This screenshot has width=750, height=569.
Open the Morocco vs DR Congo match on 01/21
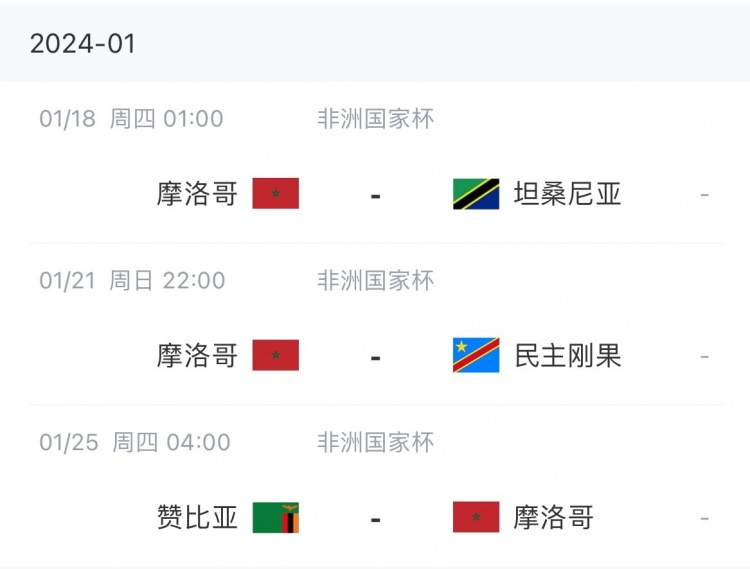[x=375, y=355]
